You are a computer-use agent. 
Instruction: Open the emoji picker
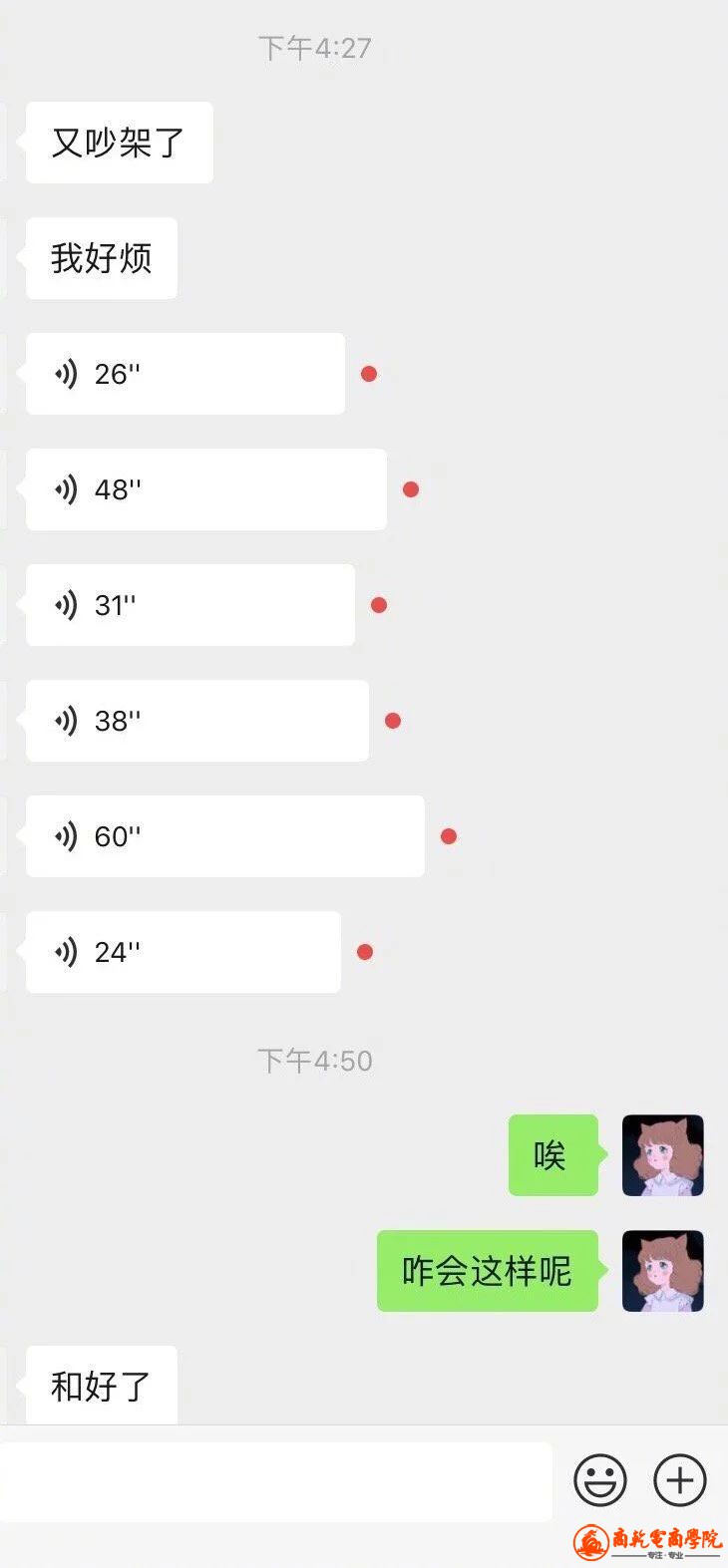pos(600,1480)
